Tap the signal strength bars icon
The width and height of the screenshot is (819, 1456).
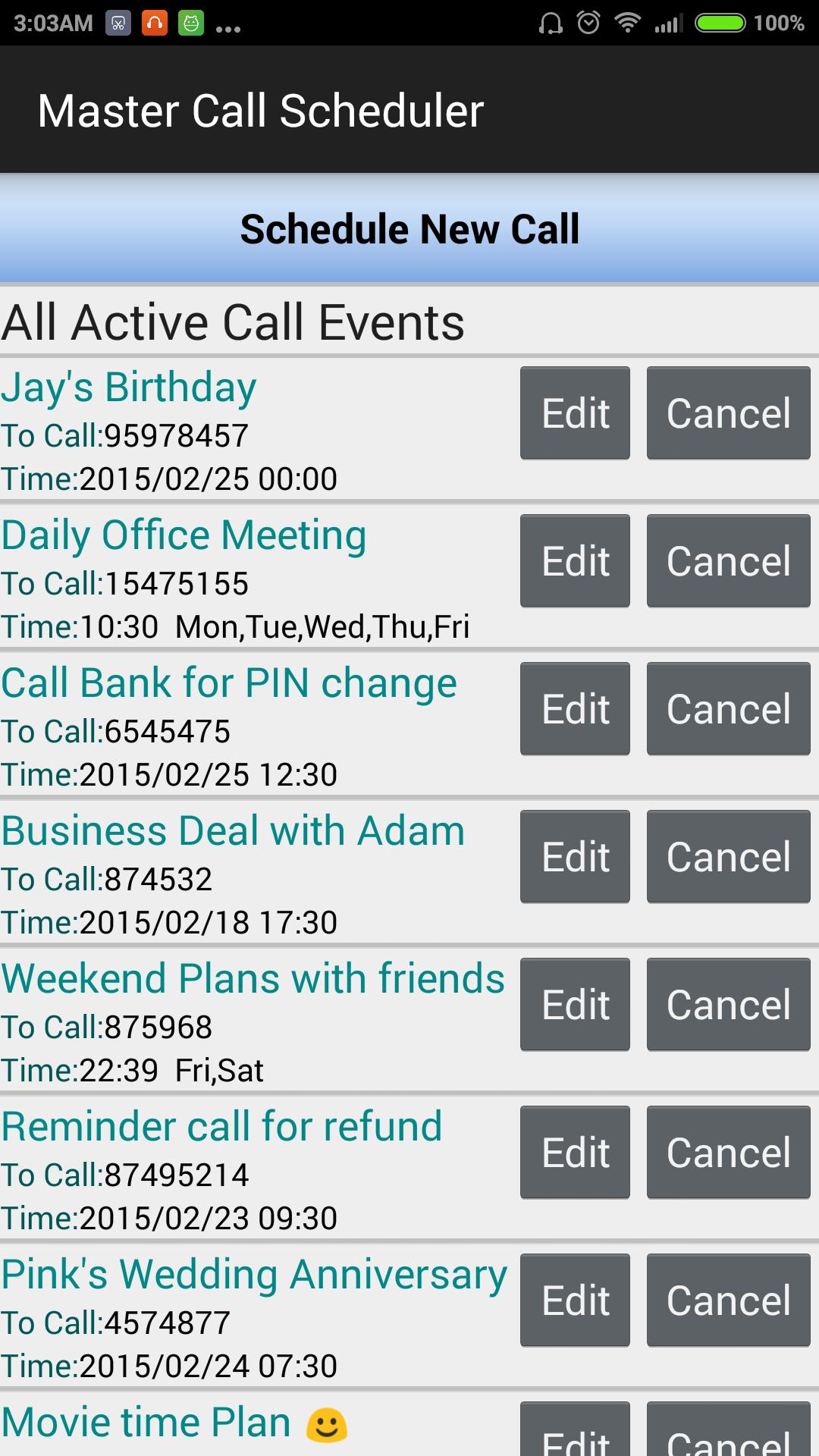click(668, 23)
